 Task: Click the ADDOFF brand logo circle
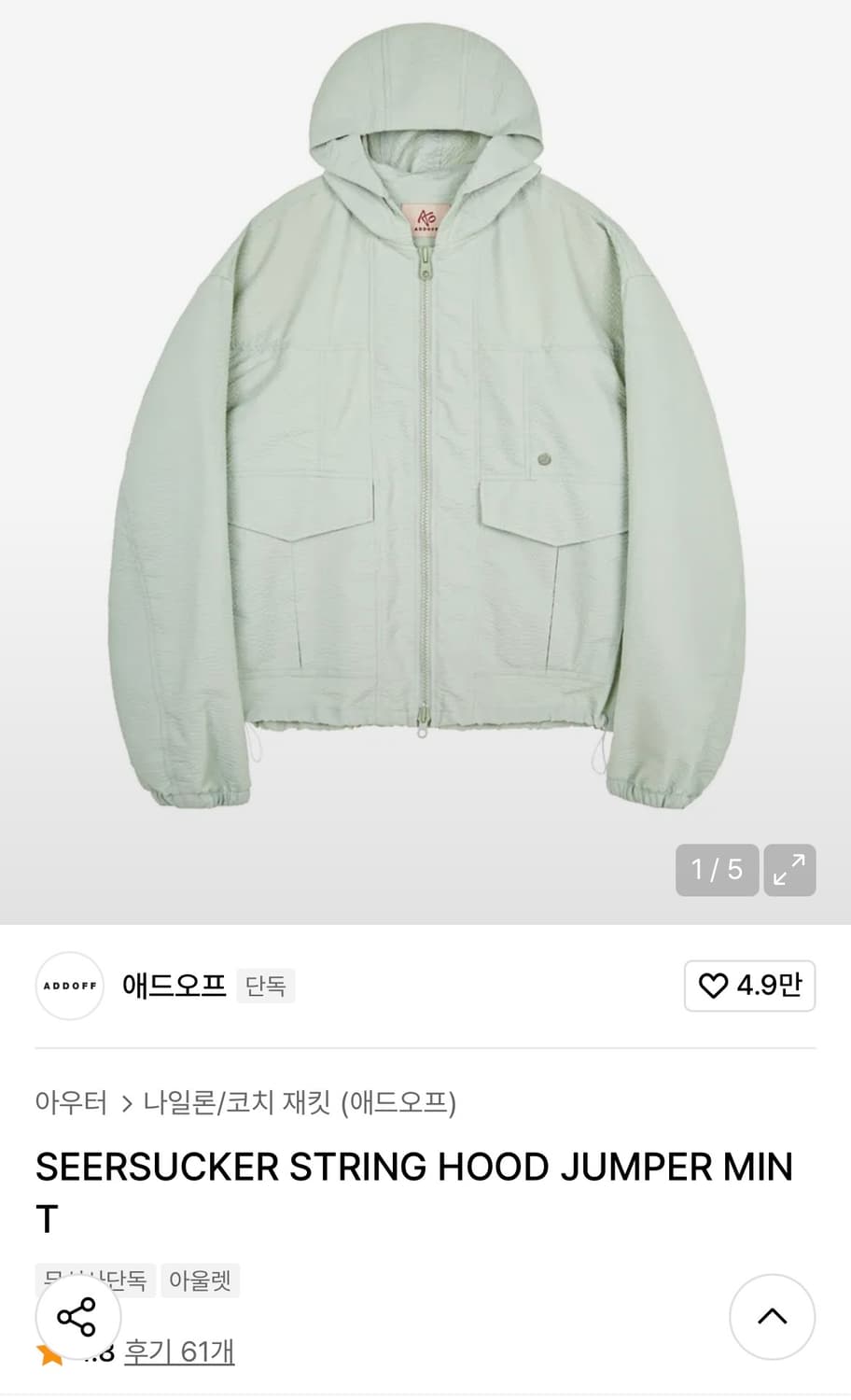pos(69,986)
